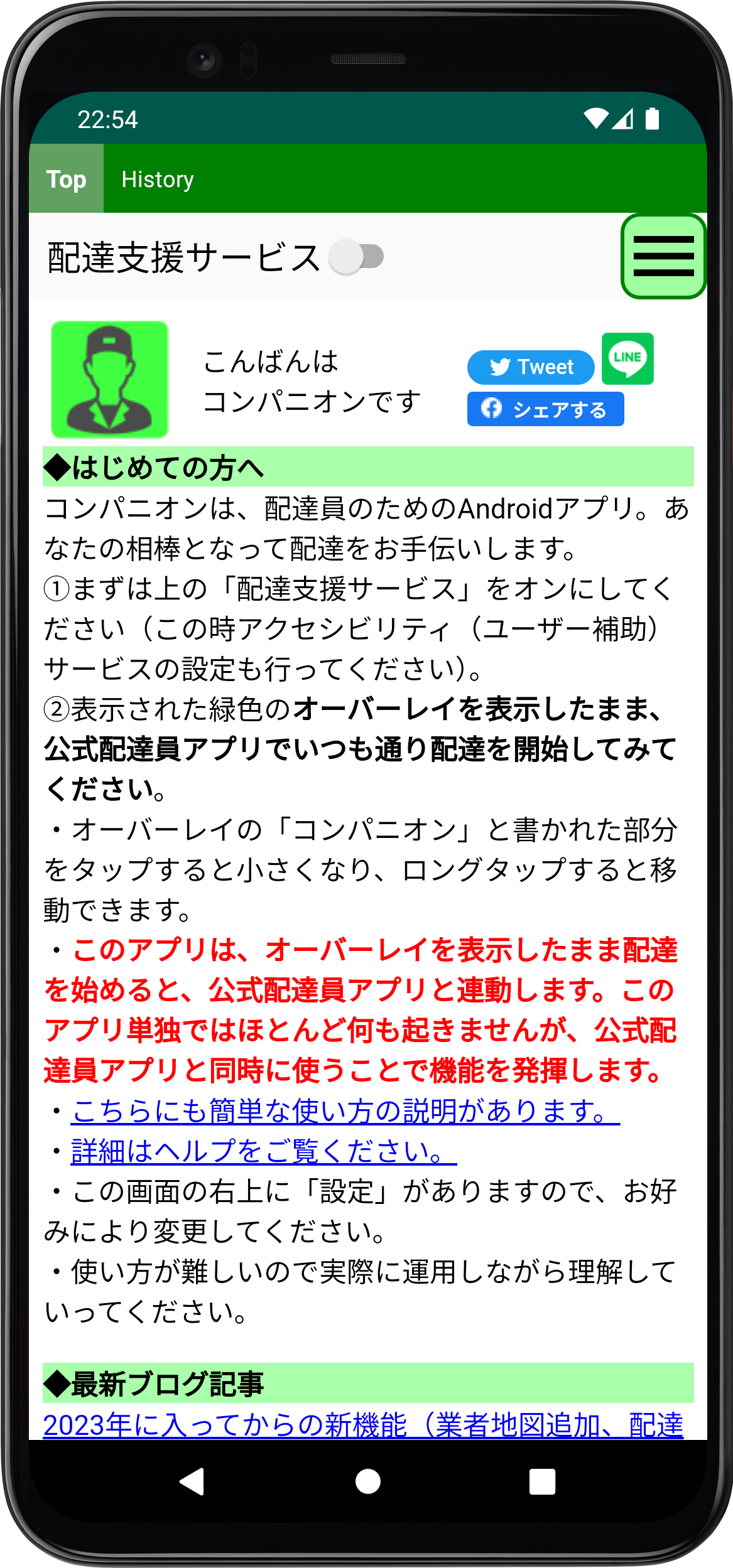The height and width of the screenshot is (1568, 733).
Task: Open the こちらにも簡単な使い方の説明があります link
Action: [345, 1111]
